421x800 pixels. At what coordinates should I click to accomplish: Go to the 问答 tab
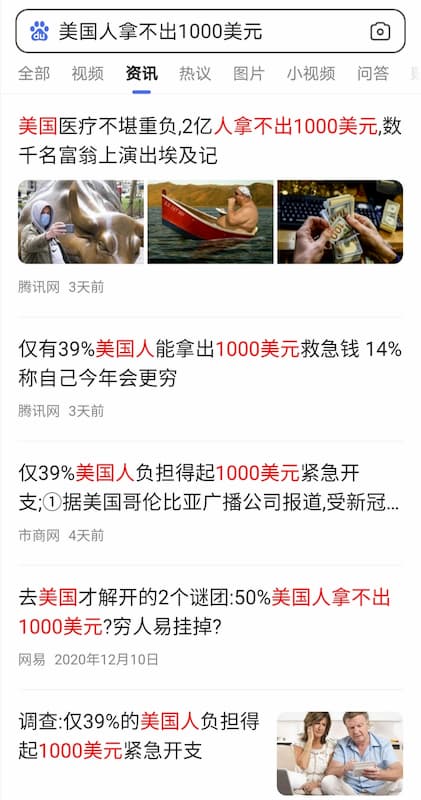[x=373, y=73]
